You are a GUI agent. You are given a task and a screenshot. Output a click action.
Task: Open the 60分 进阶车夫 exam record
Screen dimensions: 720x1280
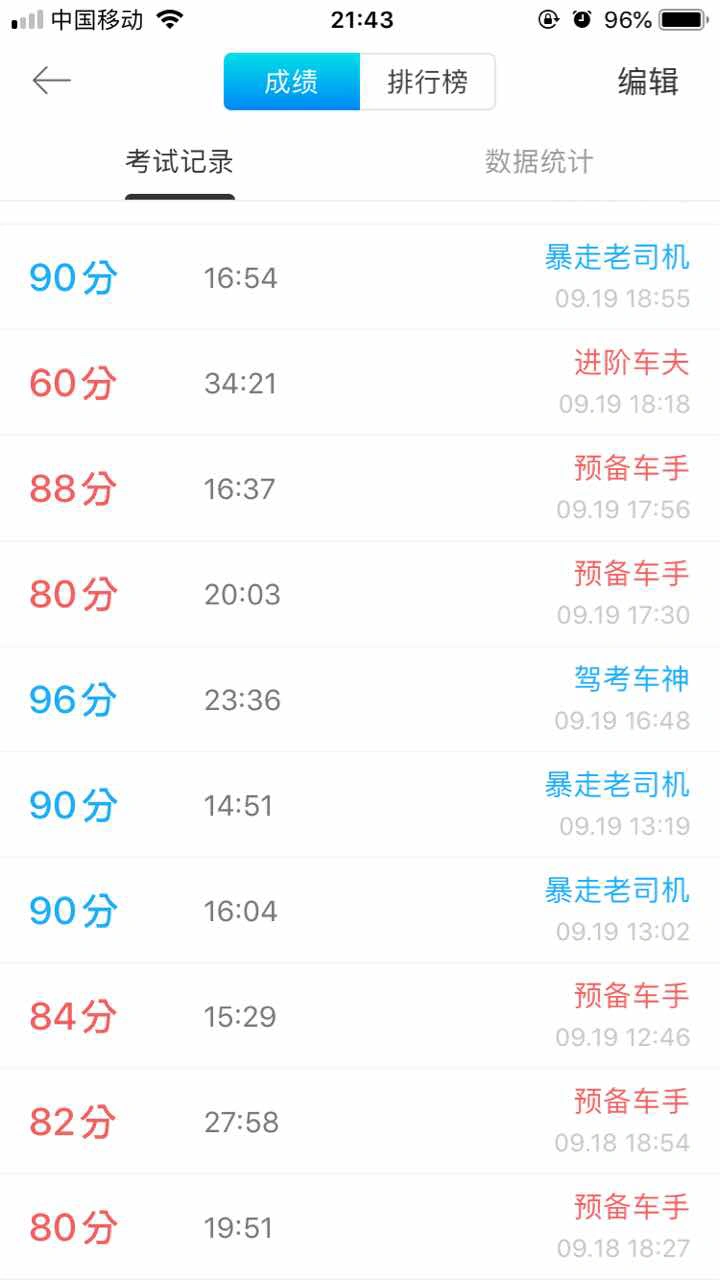click(360, 383)
